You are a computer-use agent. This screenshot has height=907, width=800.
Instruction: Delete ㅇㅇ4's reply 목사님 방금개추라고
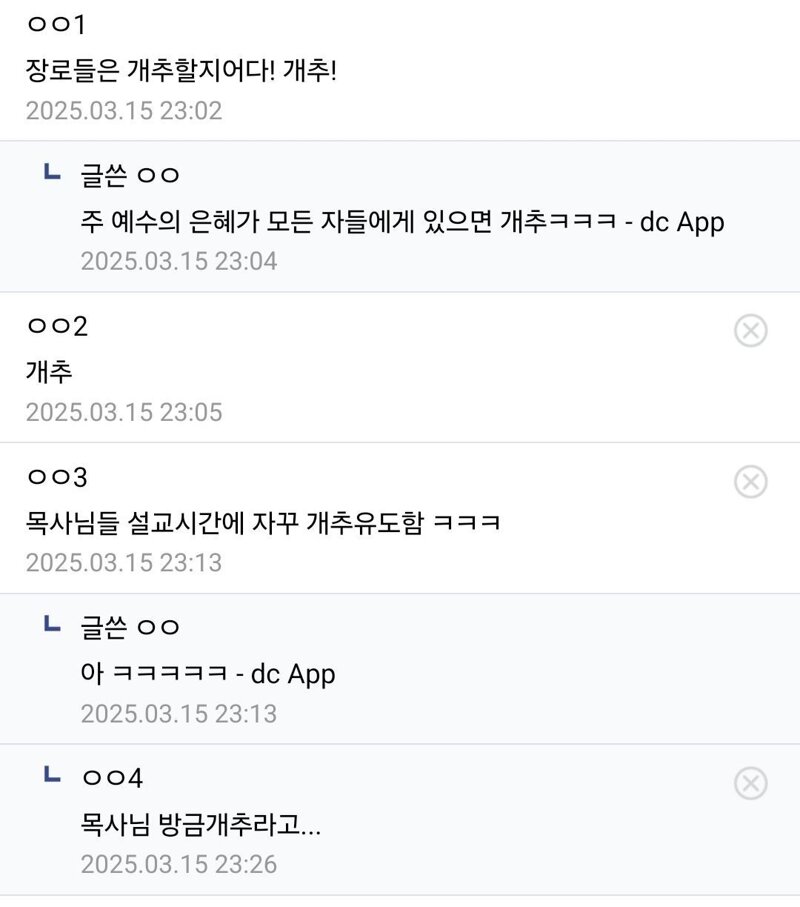[751, 784]
